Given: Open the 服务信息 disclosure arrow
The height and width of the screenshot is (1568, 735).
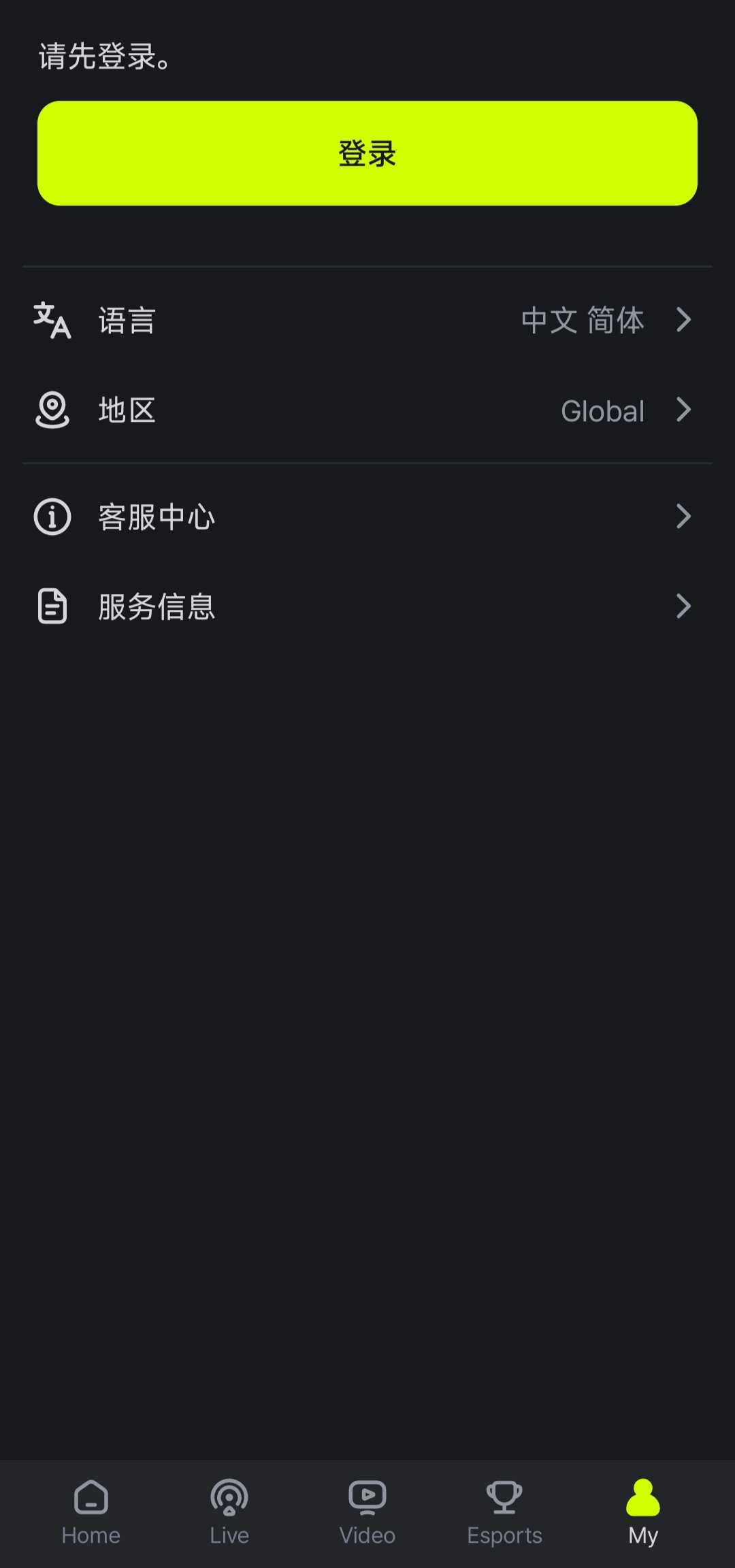Looking at the screenshot, I should coord(684,606).
